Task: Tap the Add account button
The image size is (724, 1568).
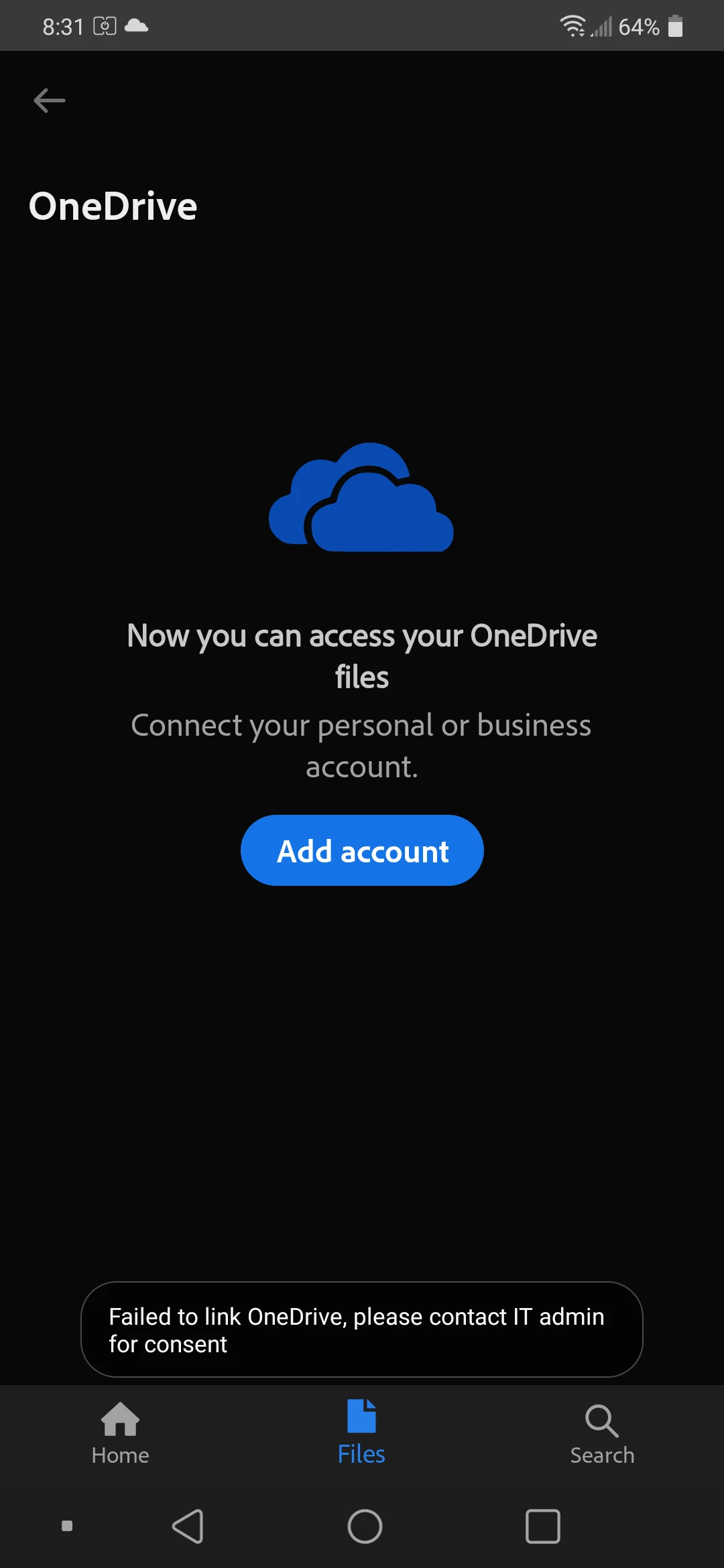Action: (x=362, y=850)
